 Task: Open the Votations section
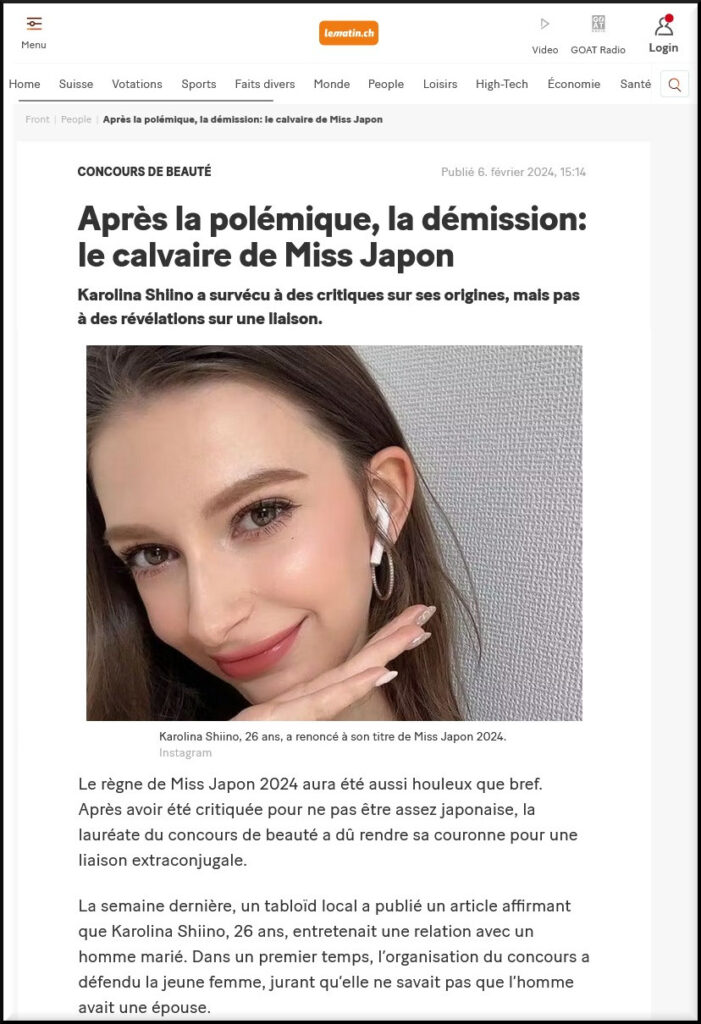pos(137,85)
